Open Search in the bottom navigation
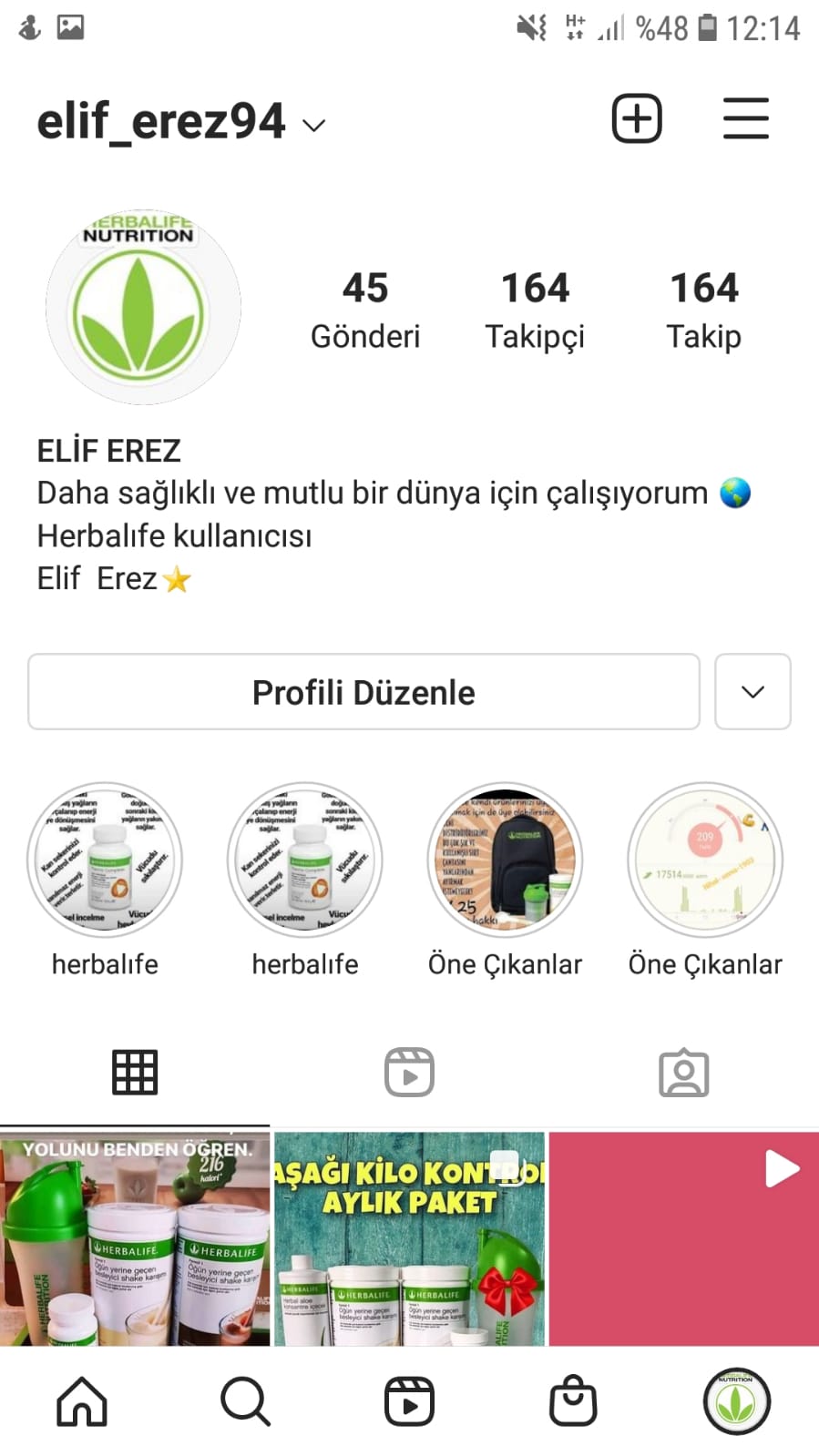The image size is (819, 1456). click(245, 1400)
